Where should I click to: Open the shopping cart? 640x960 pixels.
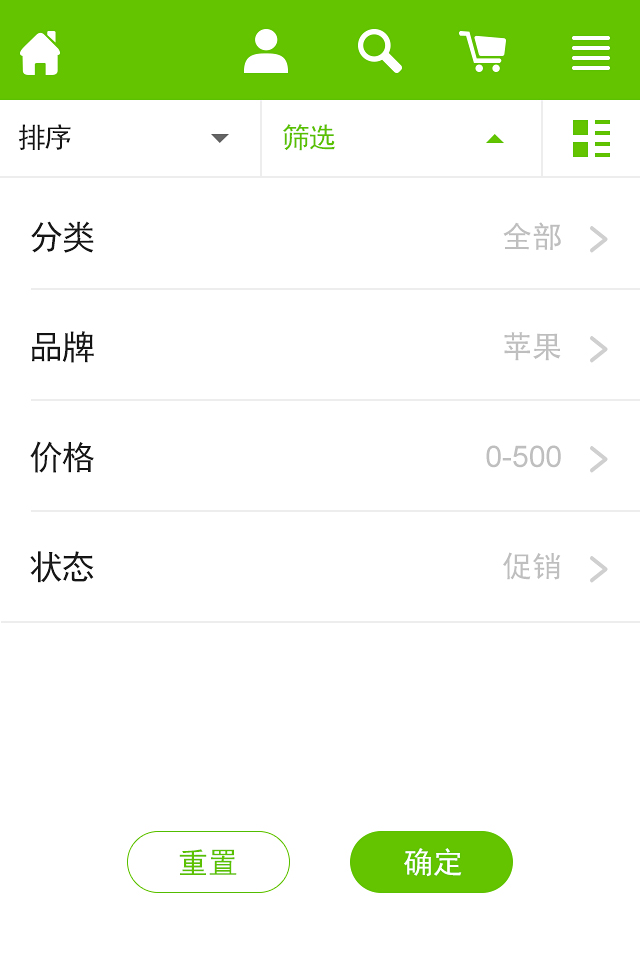482,52
